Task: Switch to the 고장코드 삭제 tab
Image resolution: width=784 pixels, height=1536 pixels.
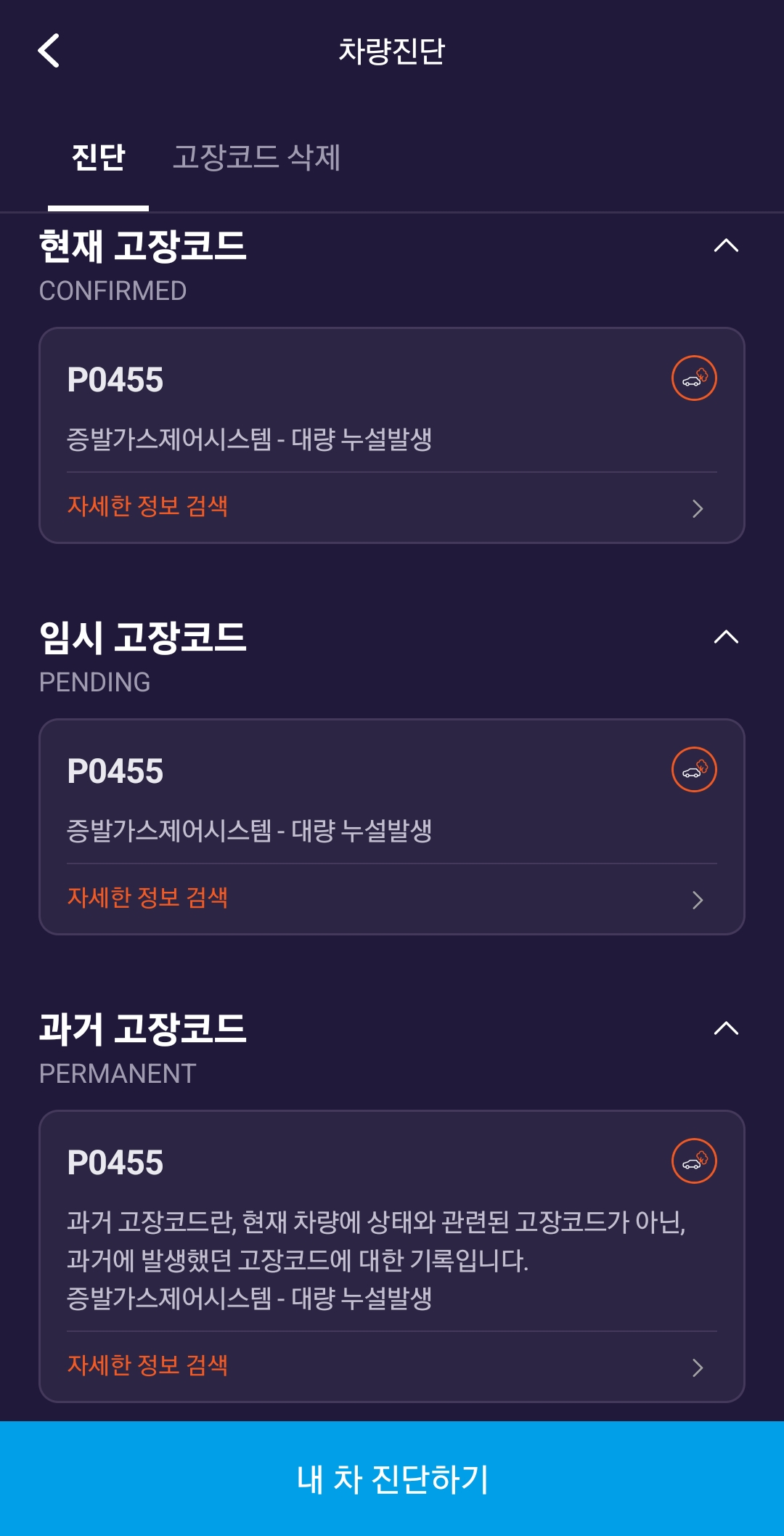Action: (258, 158)
